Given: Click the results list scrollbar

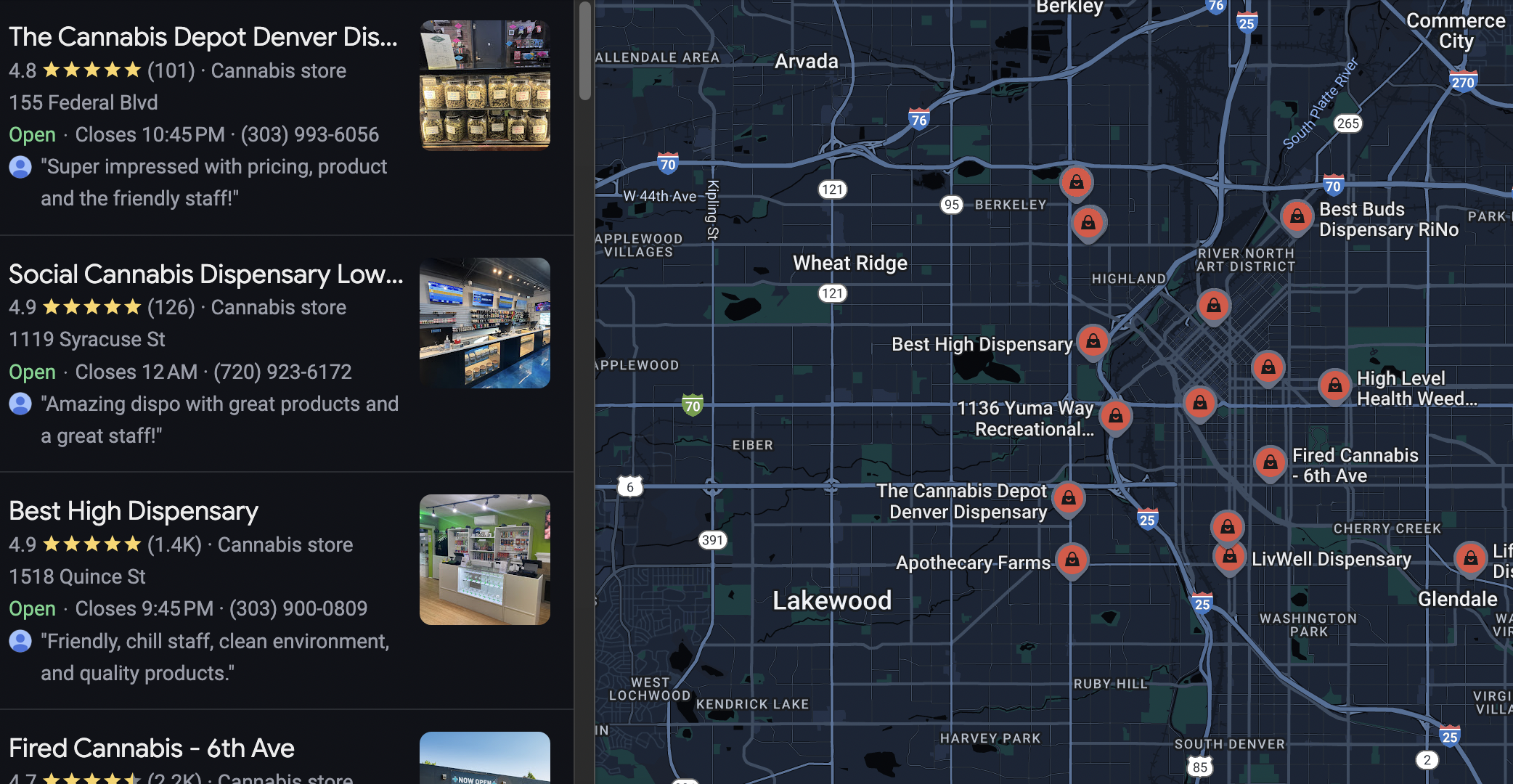Looking at the screenshot, I should (x=585, y=51).
